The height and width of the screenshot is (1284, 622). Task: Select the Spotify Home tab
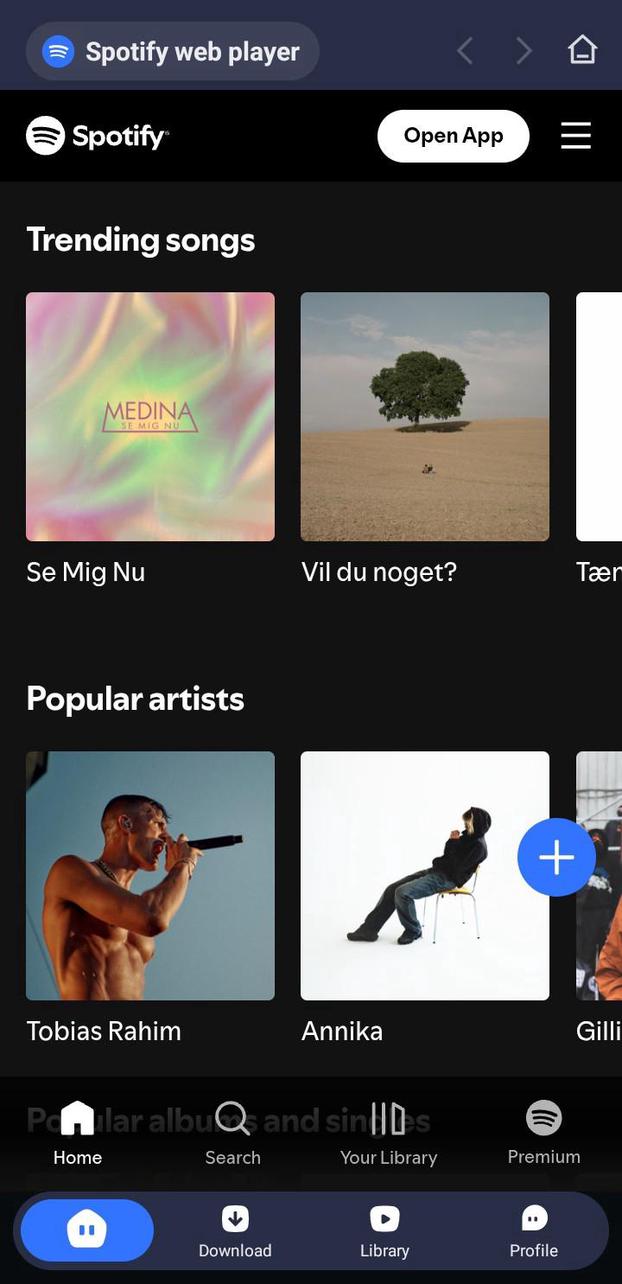78,1133
